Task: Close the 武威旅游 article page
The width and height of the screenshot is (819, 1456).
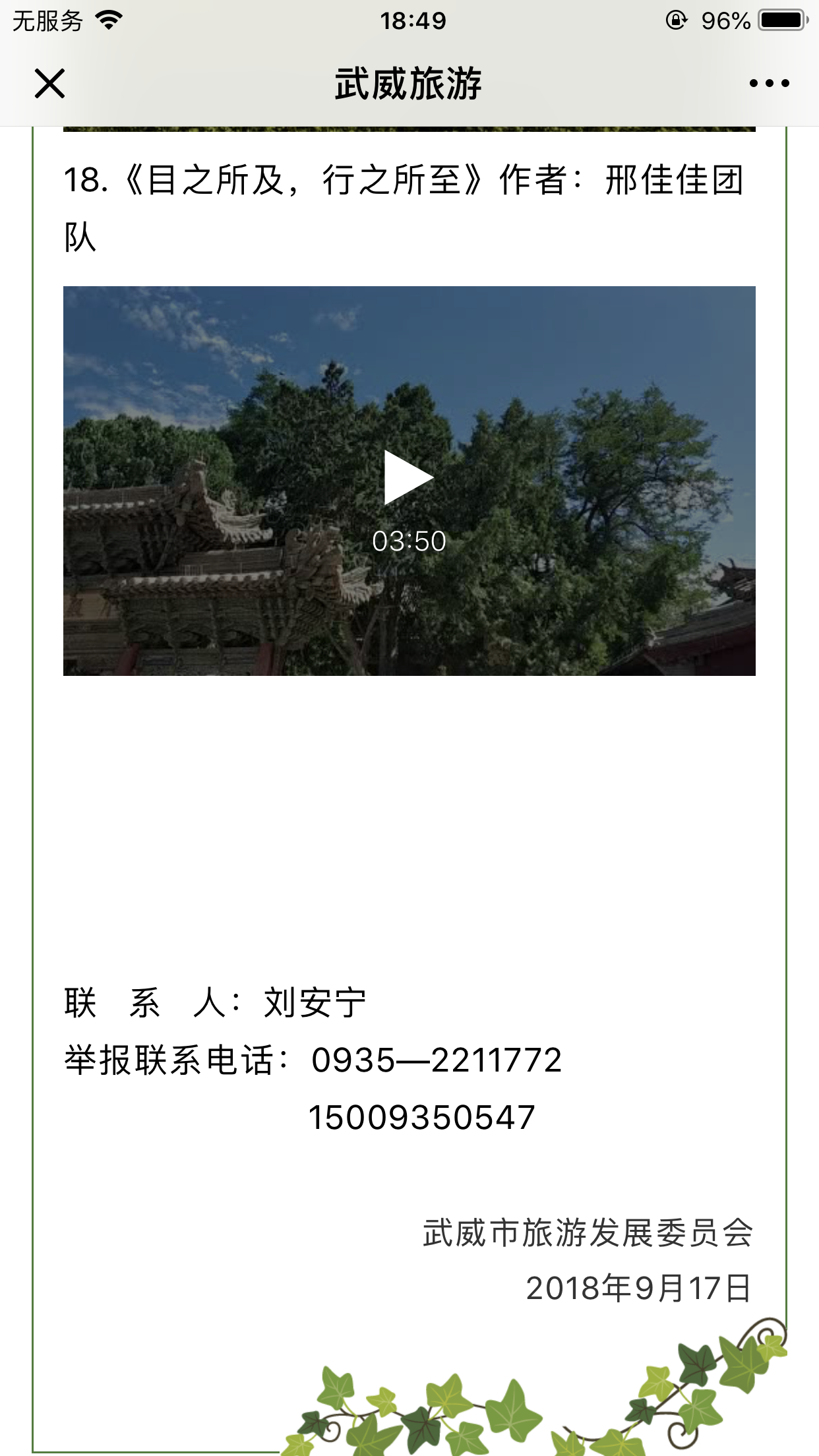Action: (49, 84)
